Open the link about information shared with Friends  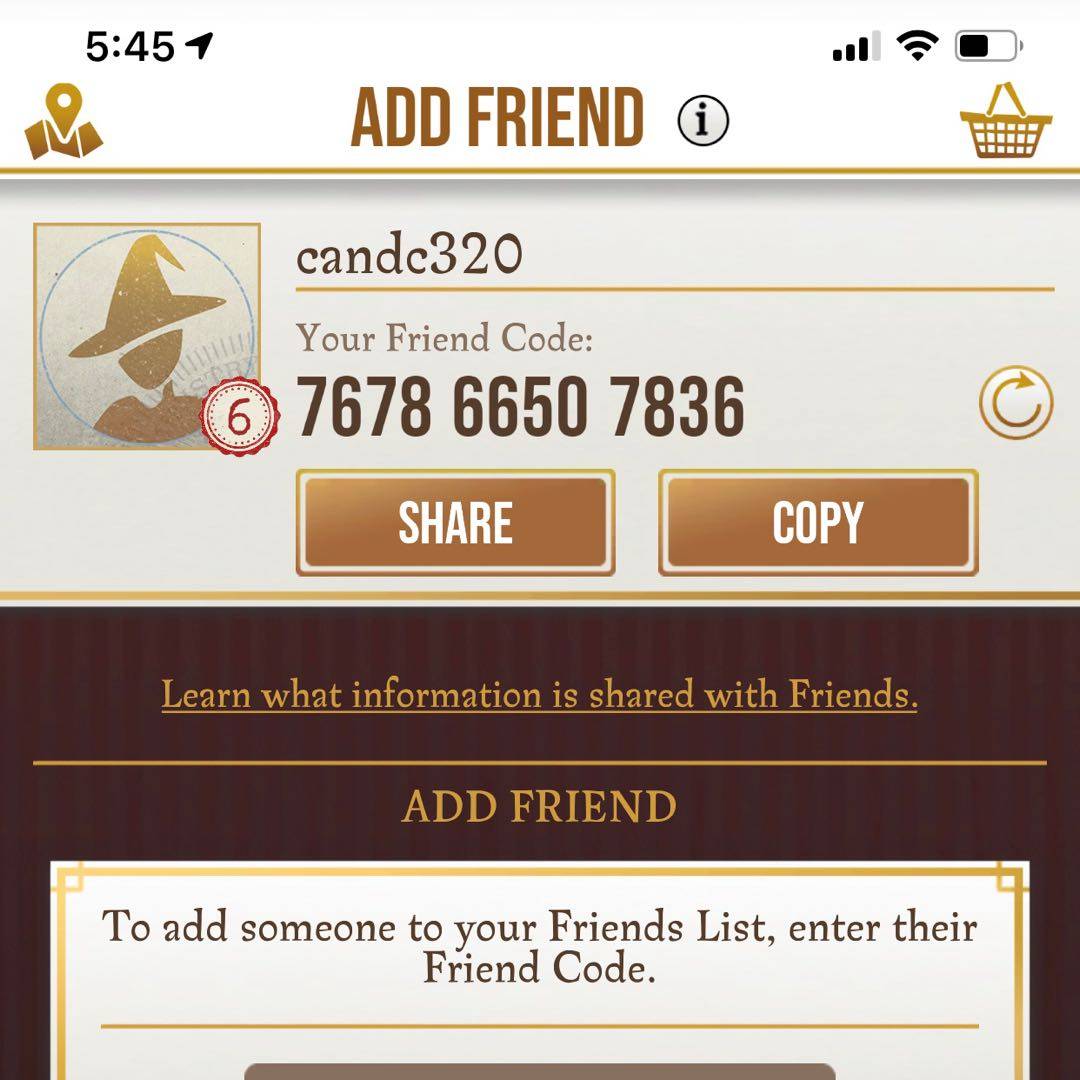tap(539, 695)
